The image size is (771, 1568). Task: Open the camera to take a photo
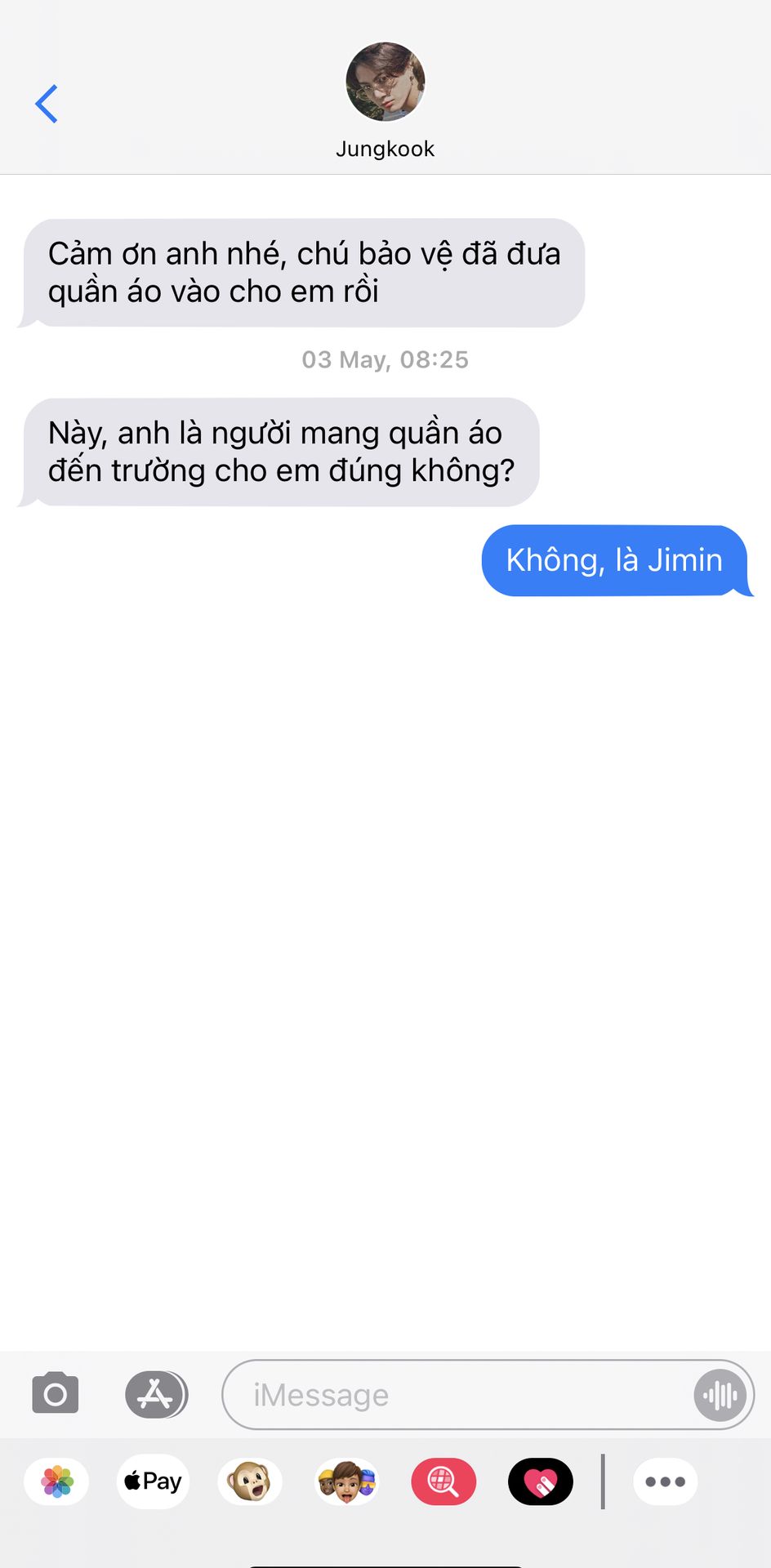click(x=56, y=1394)
